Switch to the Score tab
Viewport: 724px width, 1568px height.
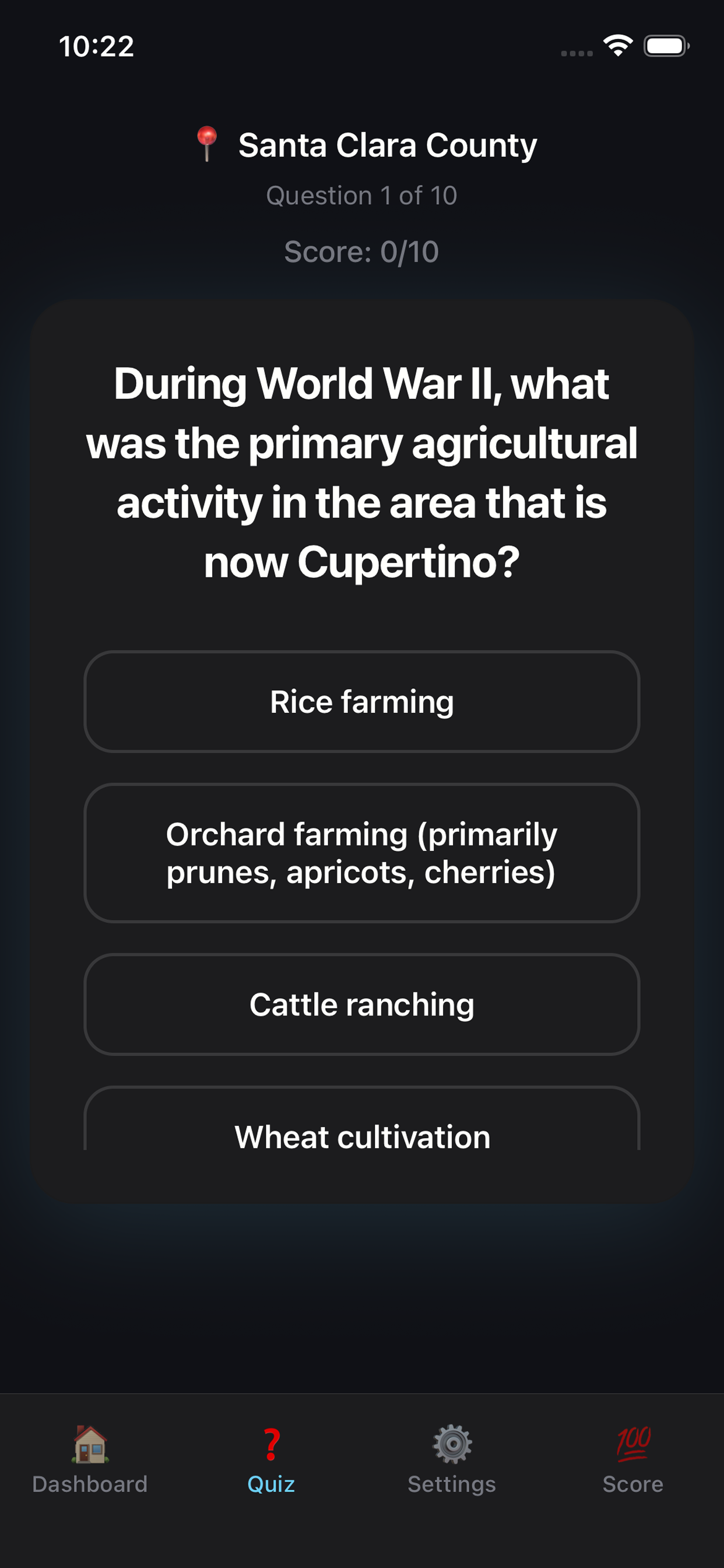click(633, 1484)
